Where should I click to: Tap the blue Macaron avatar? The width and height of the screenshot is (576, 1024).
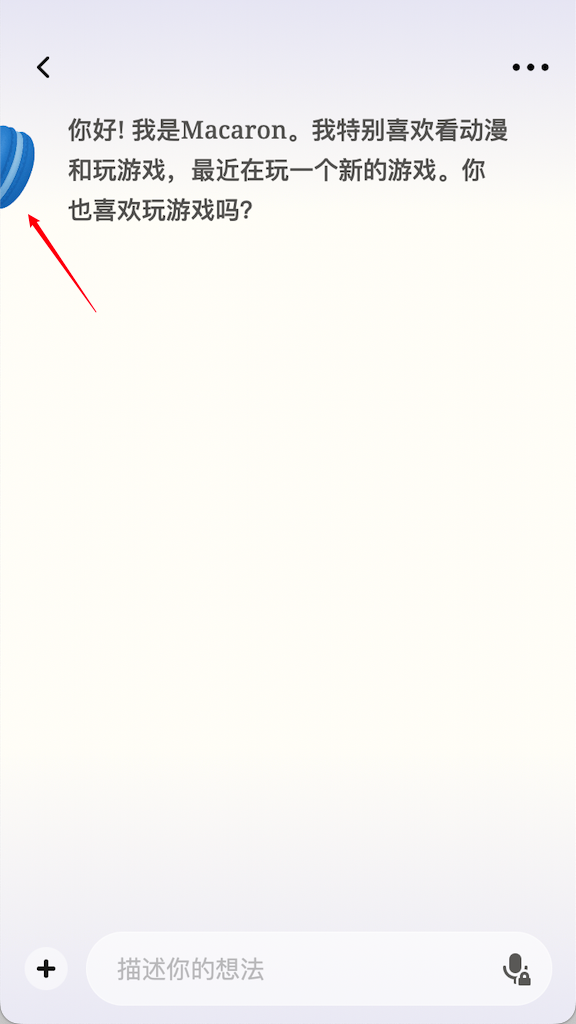point(16,167)
